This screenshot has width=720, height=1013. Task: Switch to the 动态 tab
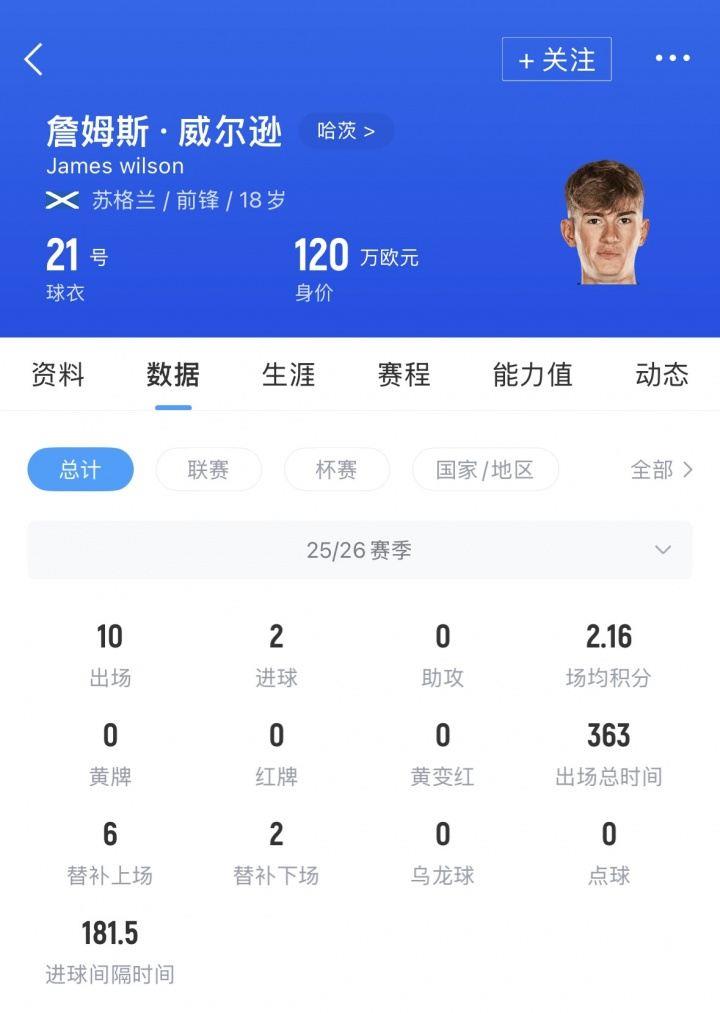(x=661, y=375)
